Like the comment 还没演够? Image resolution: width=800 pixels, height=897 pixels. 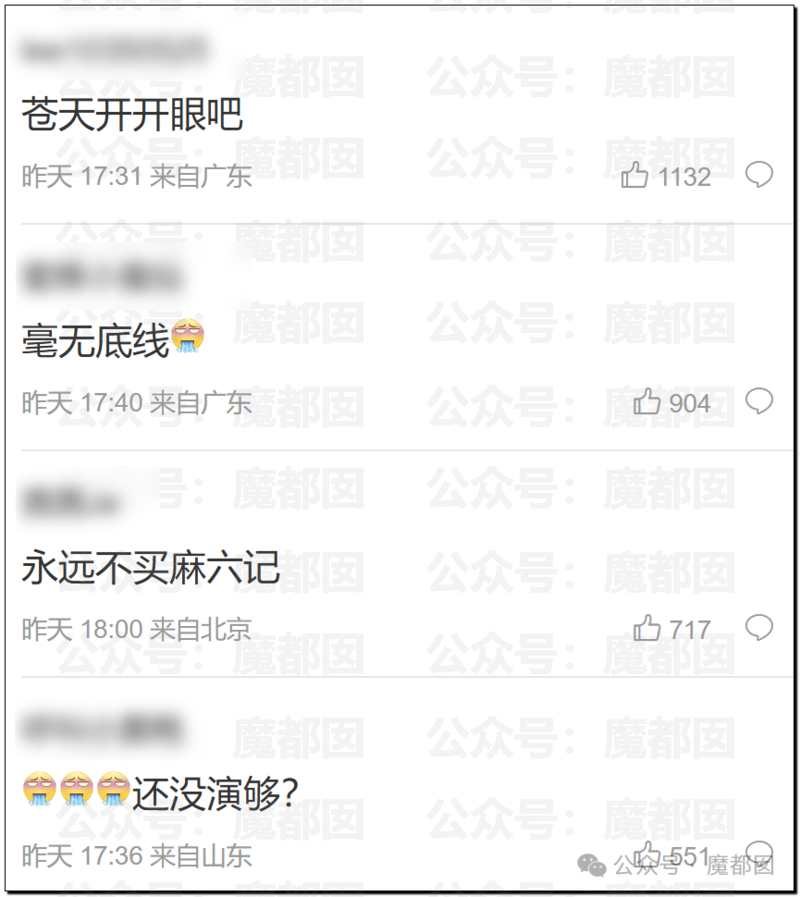click(647, 854)
